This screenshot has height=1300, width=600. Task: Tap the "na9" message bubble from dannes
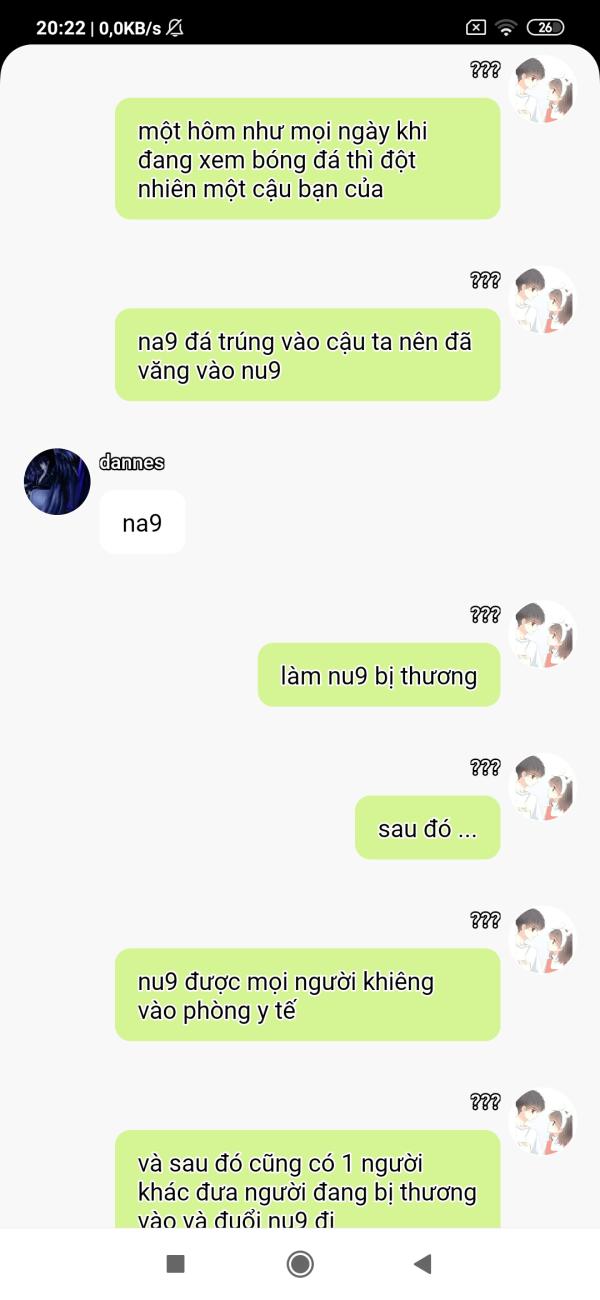142,522
